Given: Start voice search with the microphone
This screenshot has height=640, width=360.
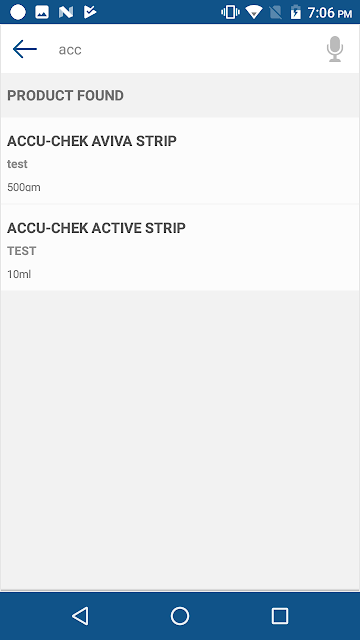Looking at the screenshot, I should point(335,49).
